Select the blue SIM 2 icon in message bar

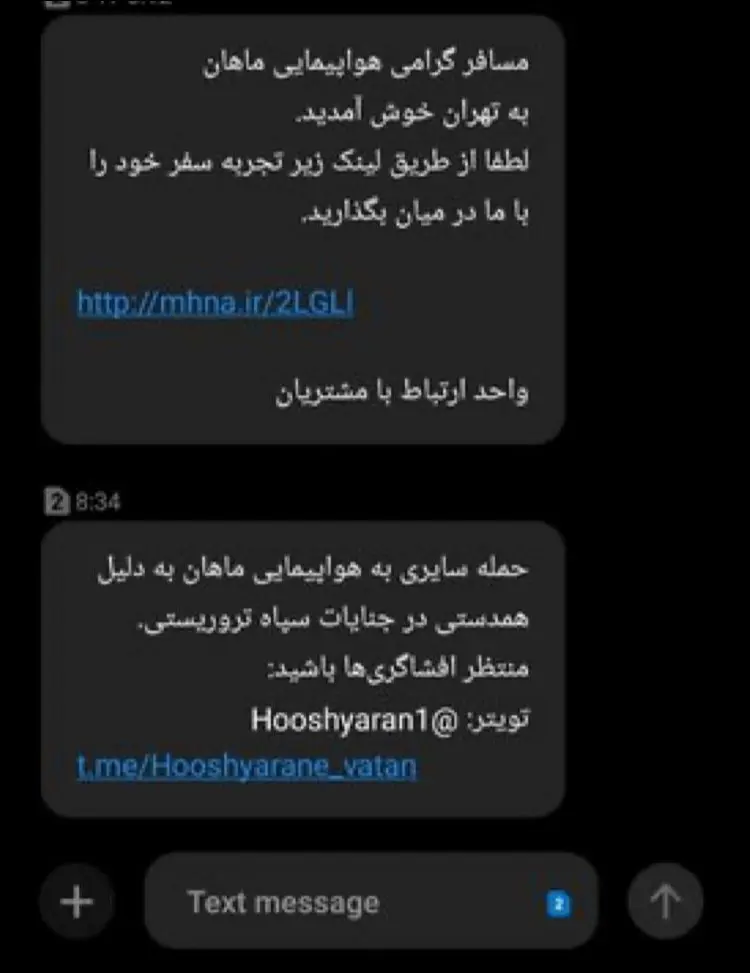557,901
